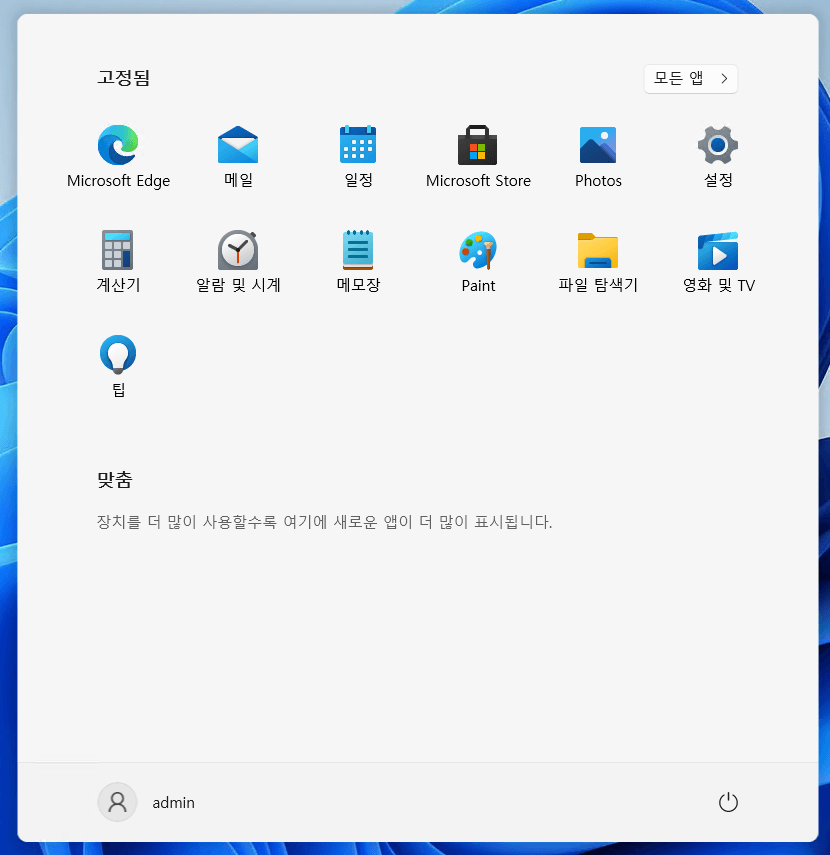Image resolution: width=830 pixels, height=855 pixels.
Task: Open the 일정 calendar app
Action: coord(358,146)
